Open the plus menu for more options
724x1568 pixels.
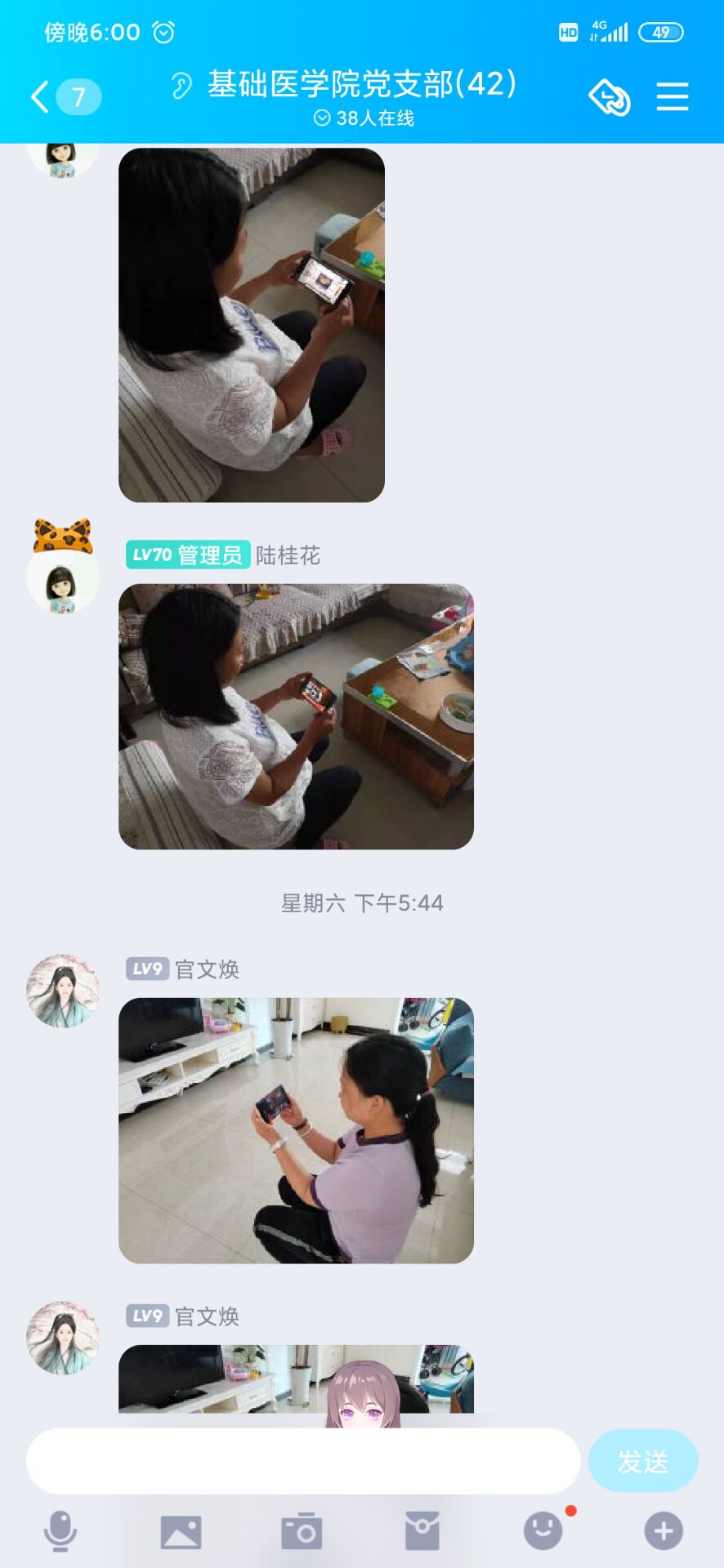pyautogui.click(x=664, y=1531)
